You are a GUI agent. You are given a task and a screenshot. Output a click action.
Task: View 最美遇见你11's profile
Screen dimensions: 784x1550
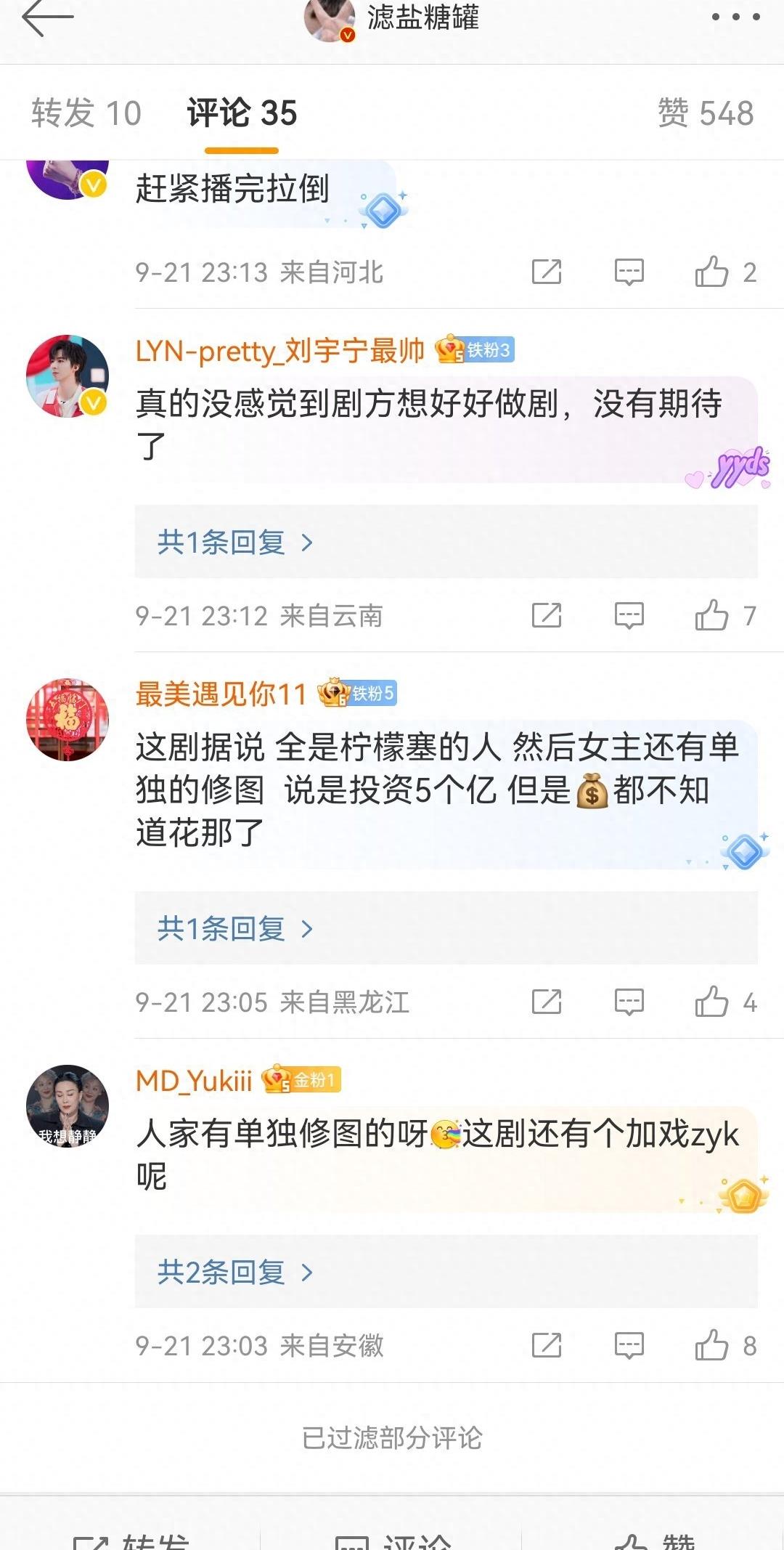pos(68,720)
